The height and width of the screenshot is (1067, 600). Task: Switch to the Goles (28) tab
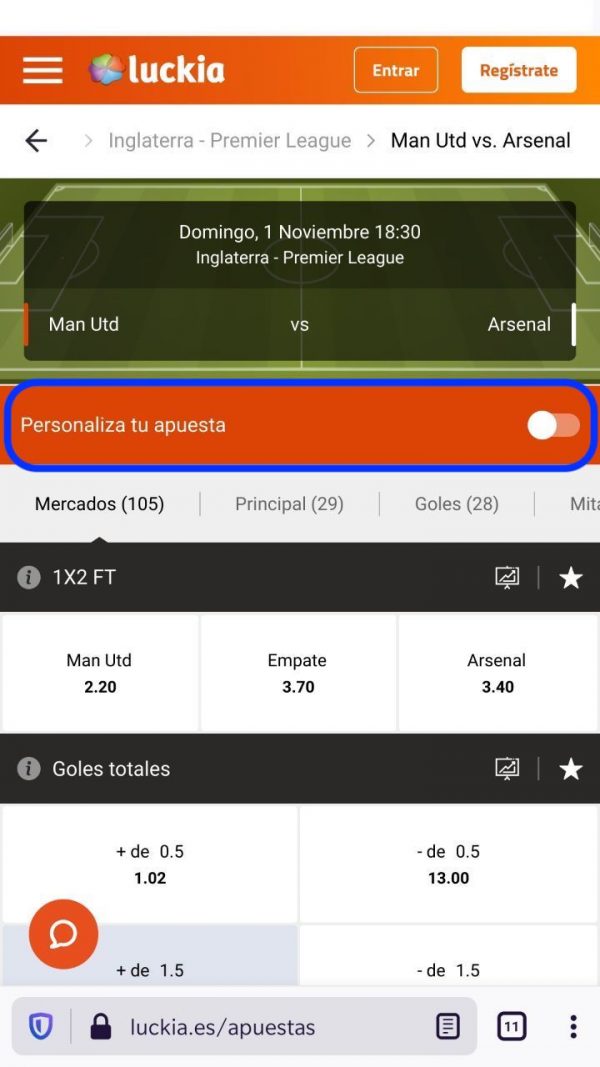pos(456,504)
